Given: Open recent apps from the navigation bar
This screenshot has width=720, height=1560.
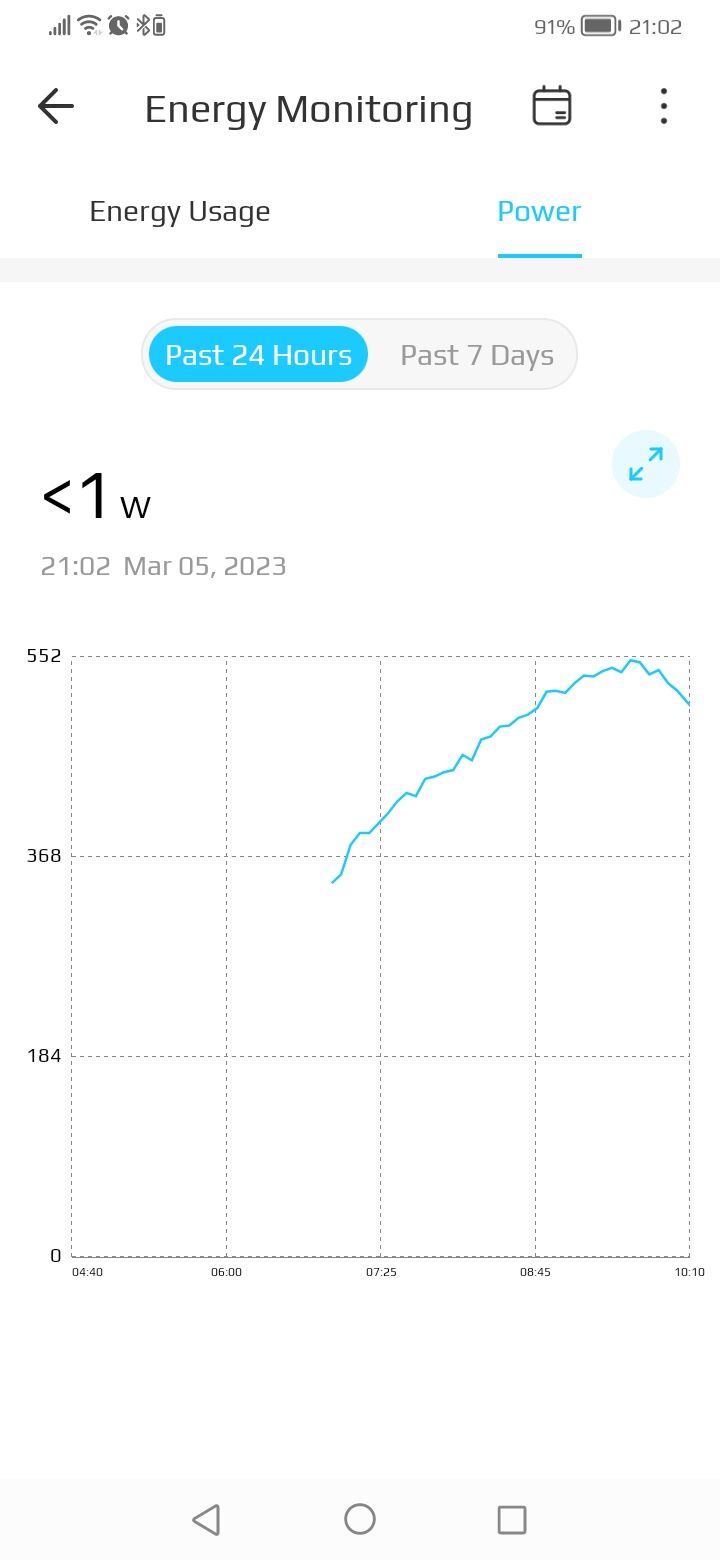Looking at the screenshot, I should click(x=512, y=1519).
